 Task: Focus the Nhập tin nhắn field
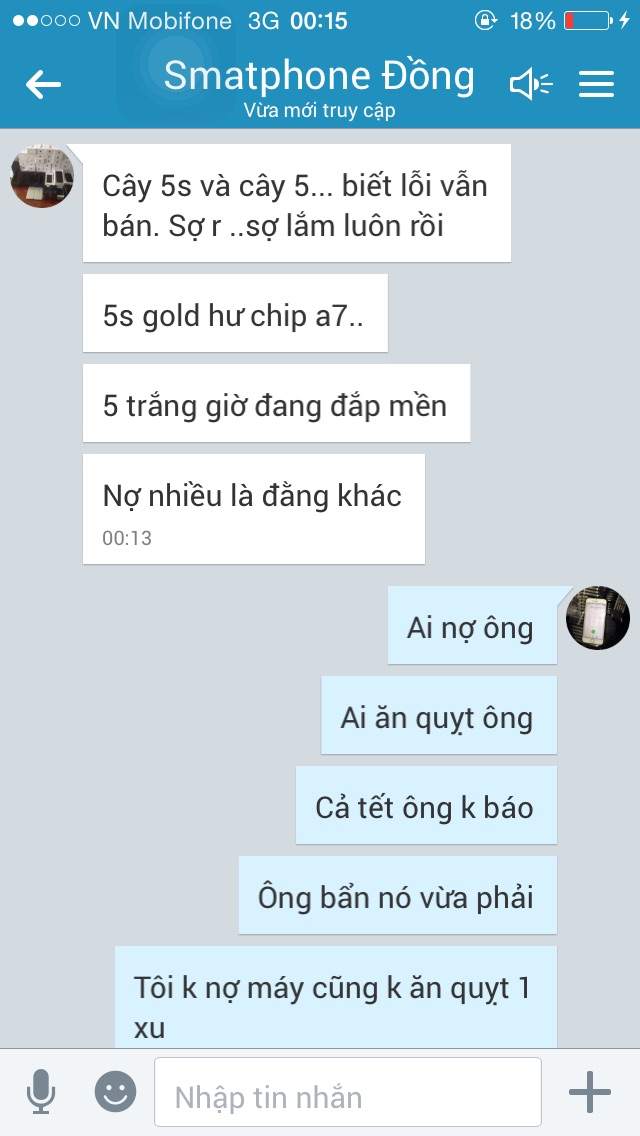coord(348,1092)
